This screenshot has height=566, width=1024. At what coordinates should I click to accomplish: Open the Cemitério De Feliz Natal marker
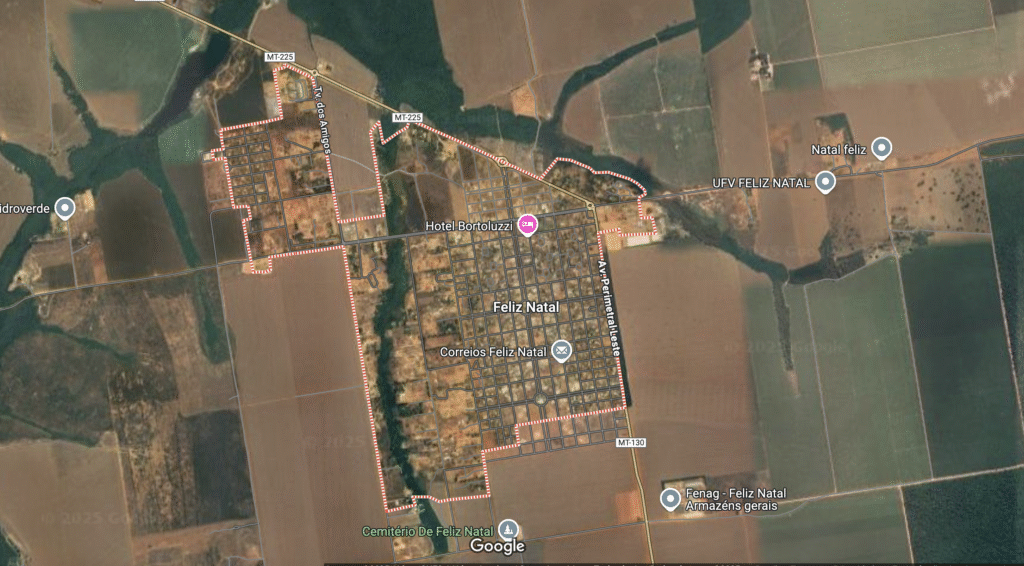509,529
